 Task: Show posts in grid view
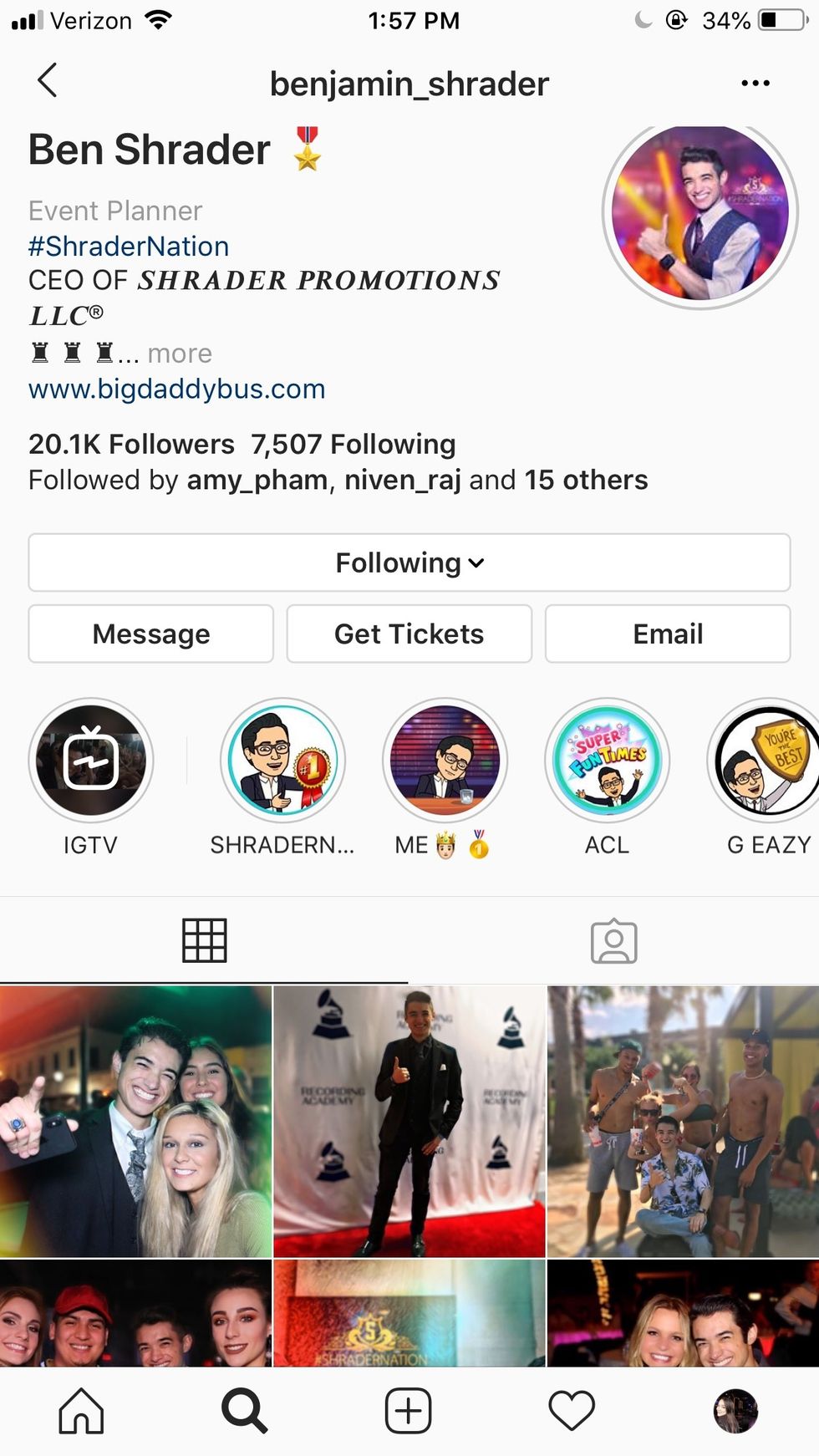click(x=204, y=942)
